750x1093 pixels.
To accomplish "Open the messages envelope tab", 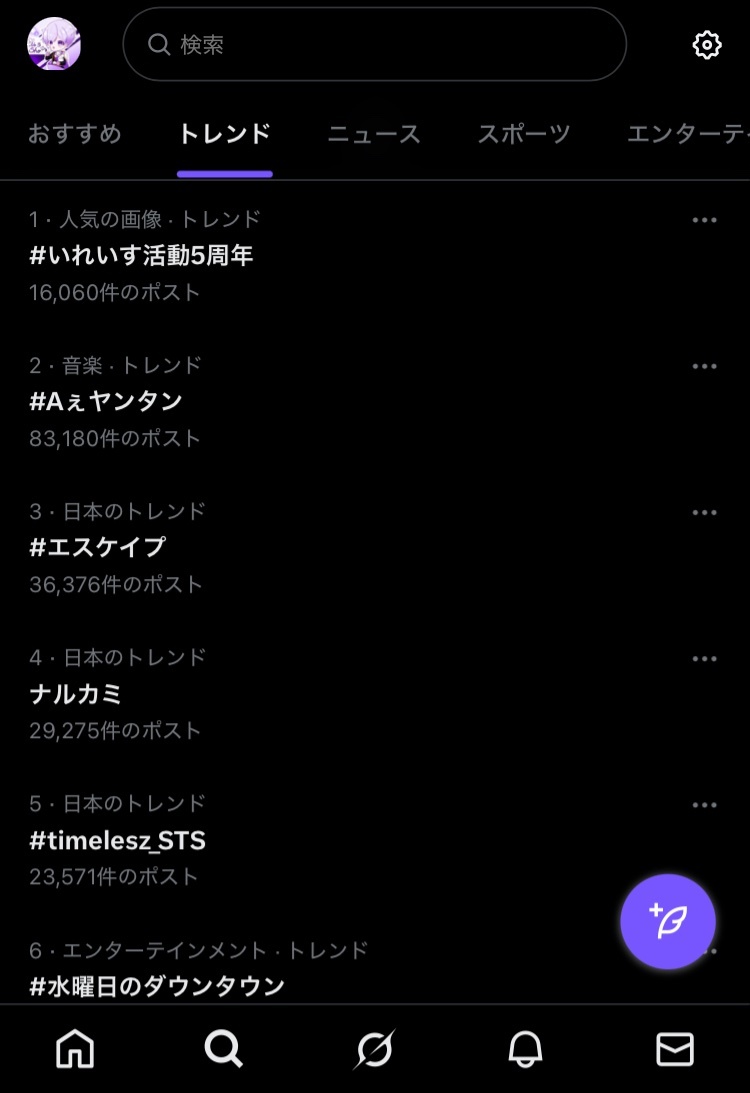I will tap(674, 1049).
